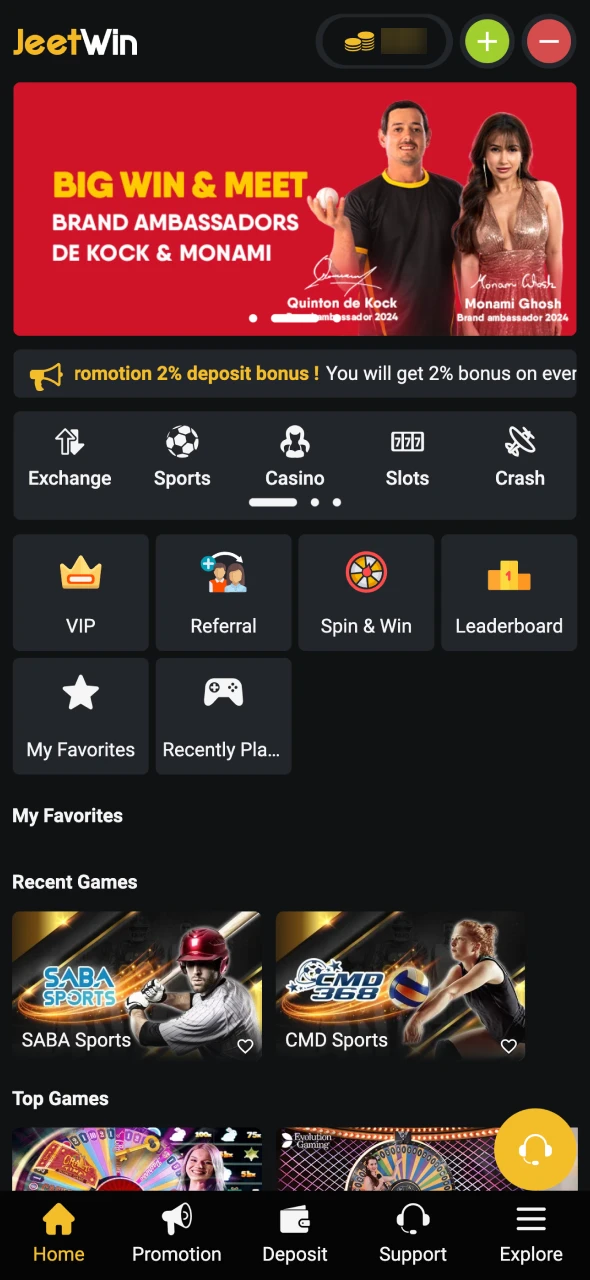590x1280 pixels.
Task: Switch to the Deposit tab
Action: [x=295, y=1234]
